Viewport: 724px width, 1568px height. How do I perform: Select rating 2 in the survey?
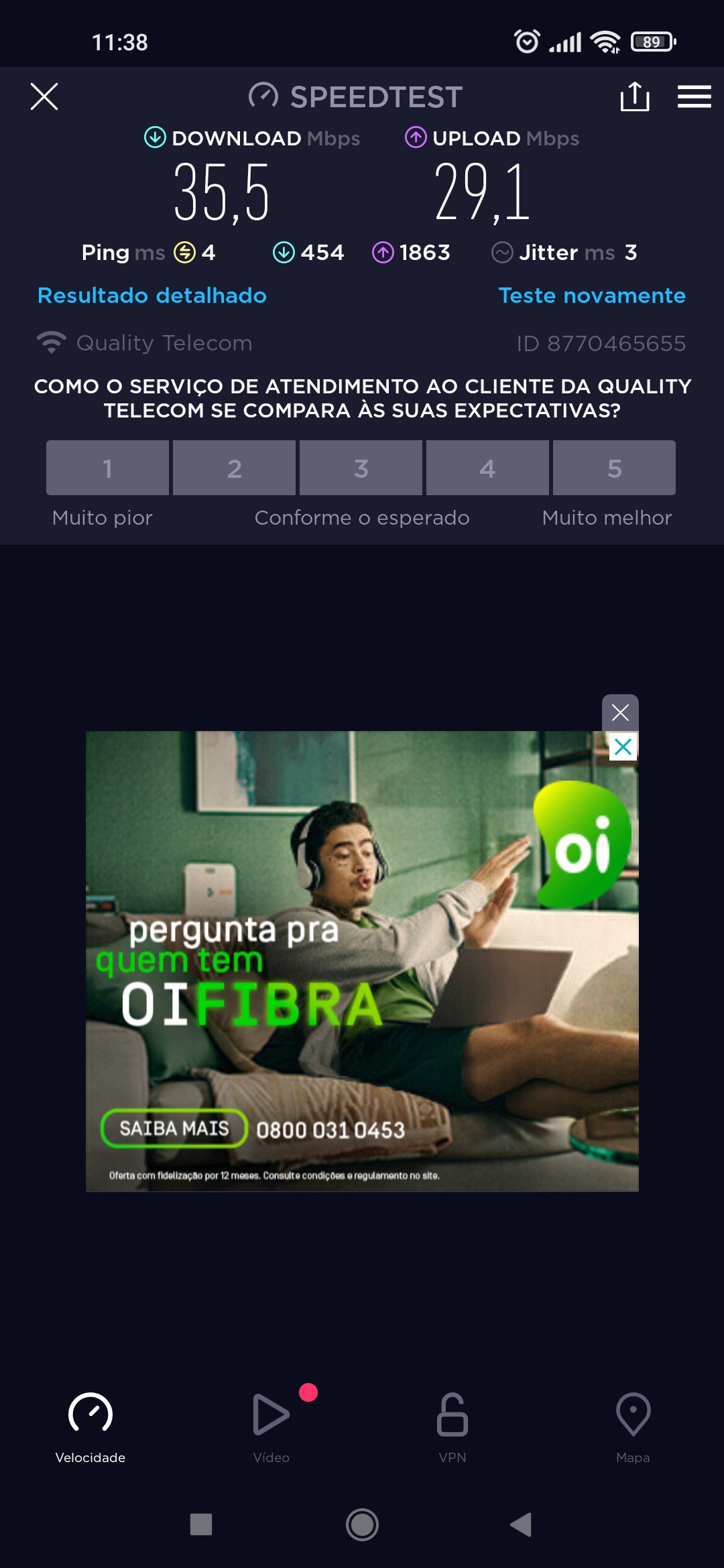click(234, 468)
